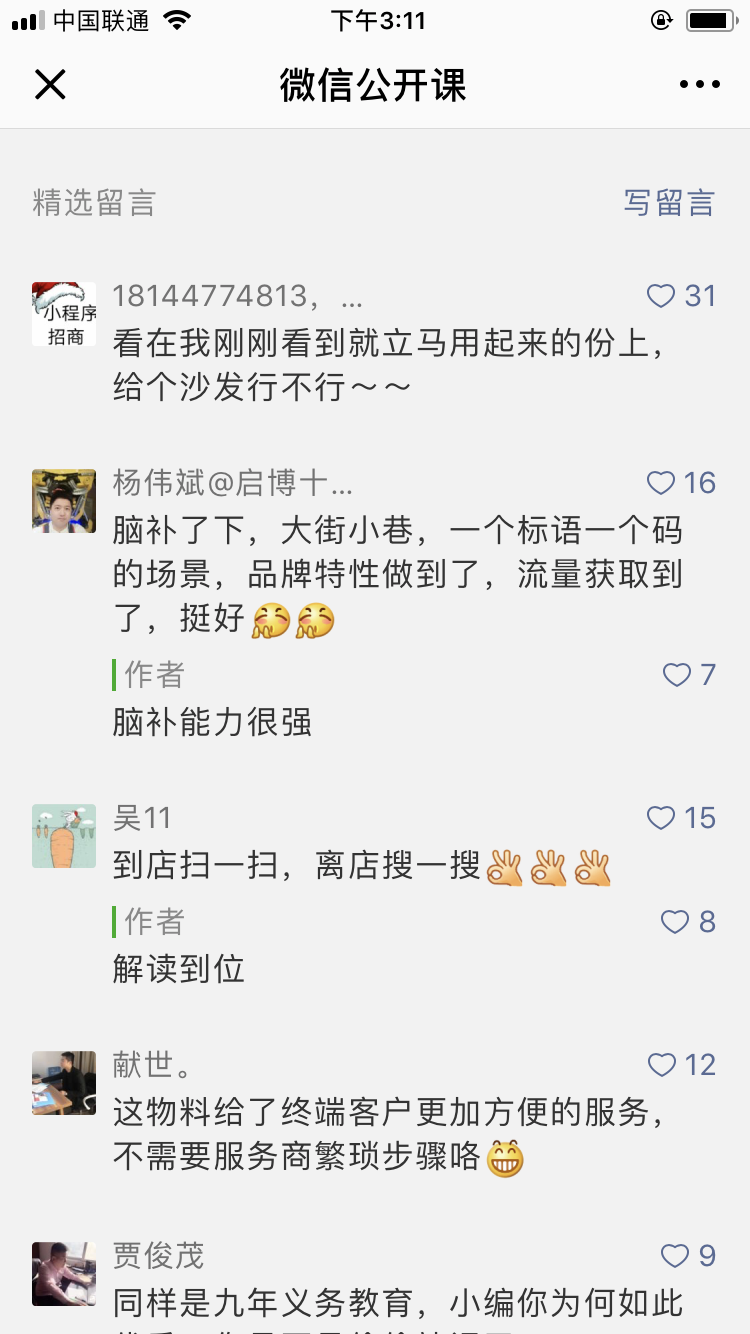Image resolution: width=750 pixels, height=1334 pixels.
Task: Like the top comment from 18144774813
Action: click(x=661, y=296)
